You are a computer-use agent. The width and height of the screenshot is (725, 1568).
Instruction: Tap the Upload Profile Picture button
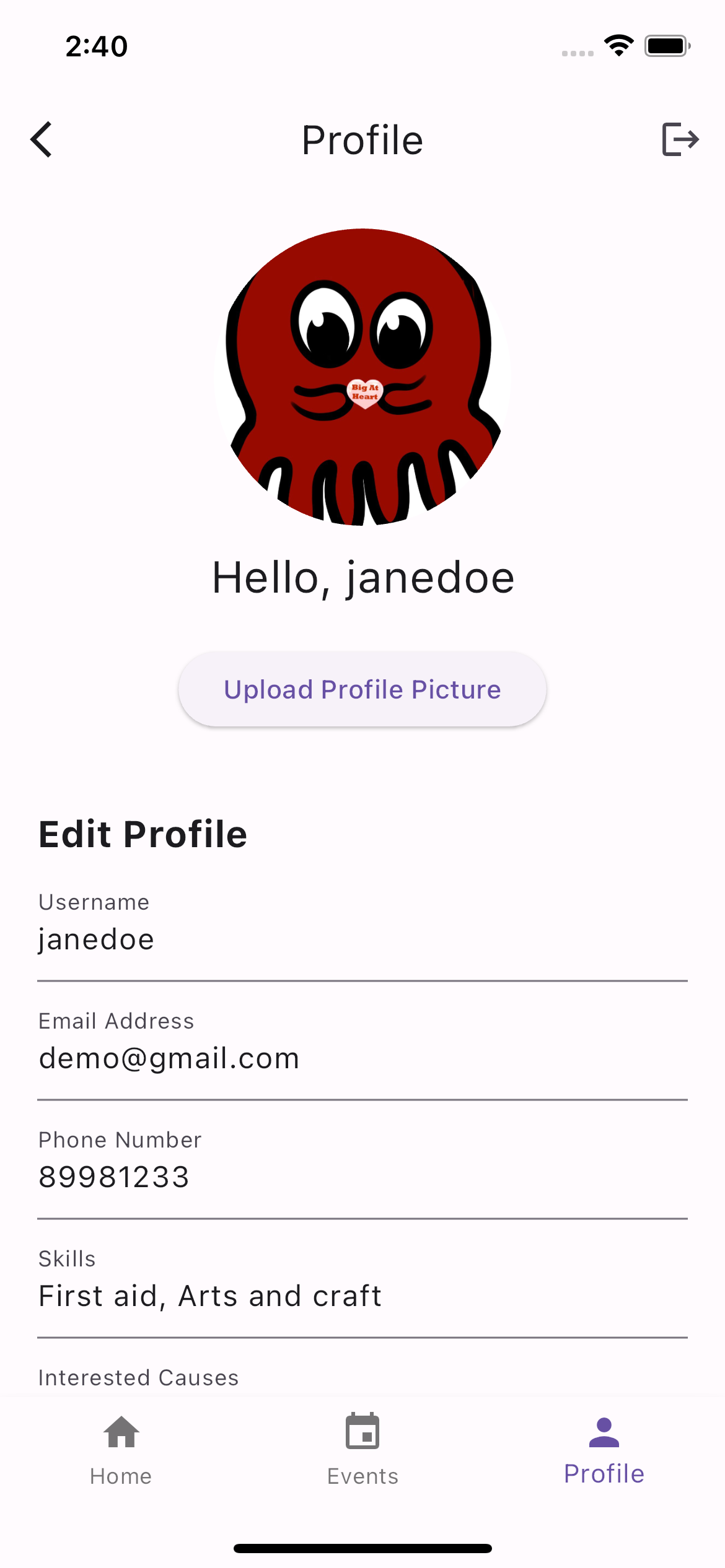click(362, 689)
